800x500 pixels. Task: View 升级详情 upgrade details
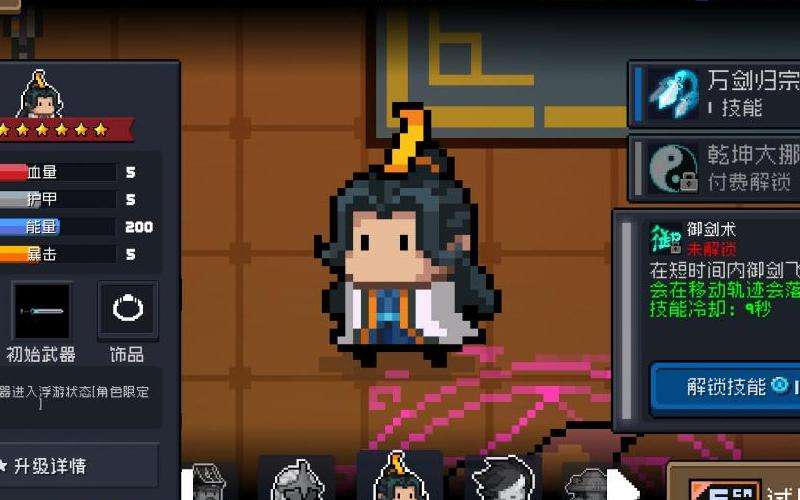tap(80, 466)
